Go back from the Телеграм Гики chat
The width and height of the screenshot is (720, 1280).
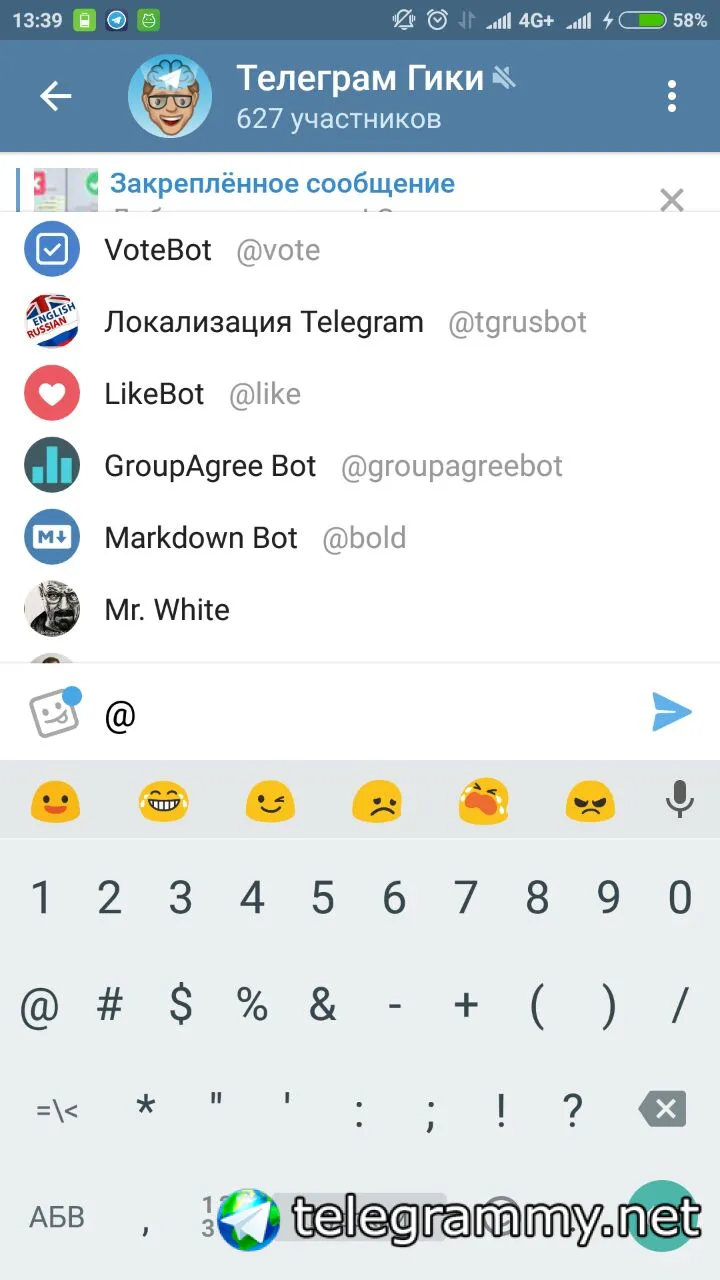point(56,97)
